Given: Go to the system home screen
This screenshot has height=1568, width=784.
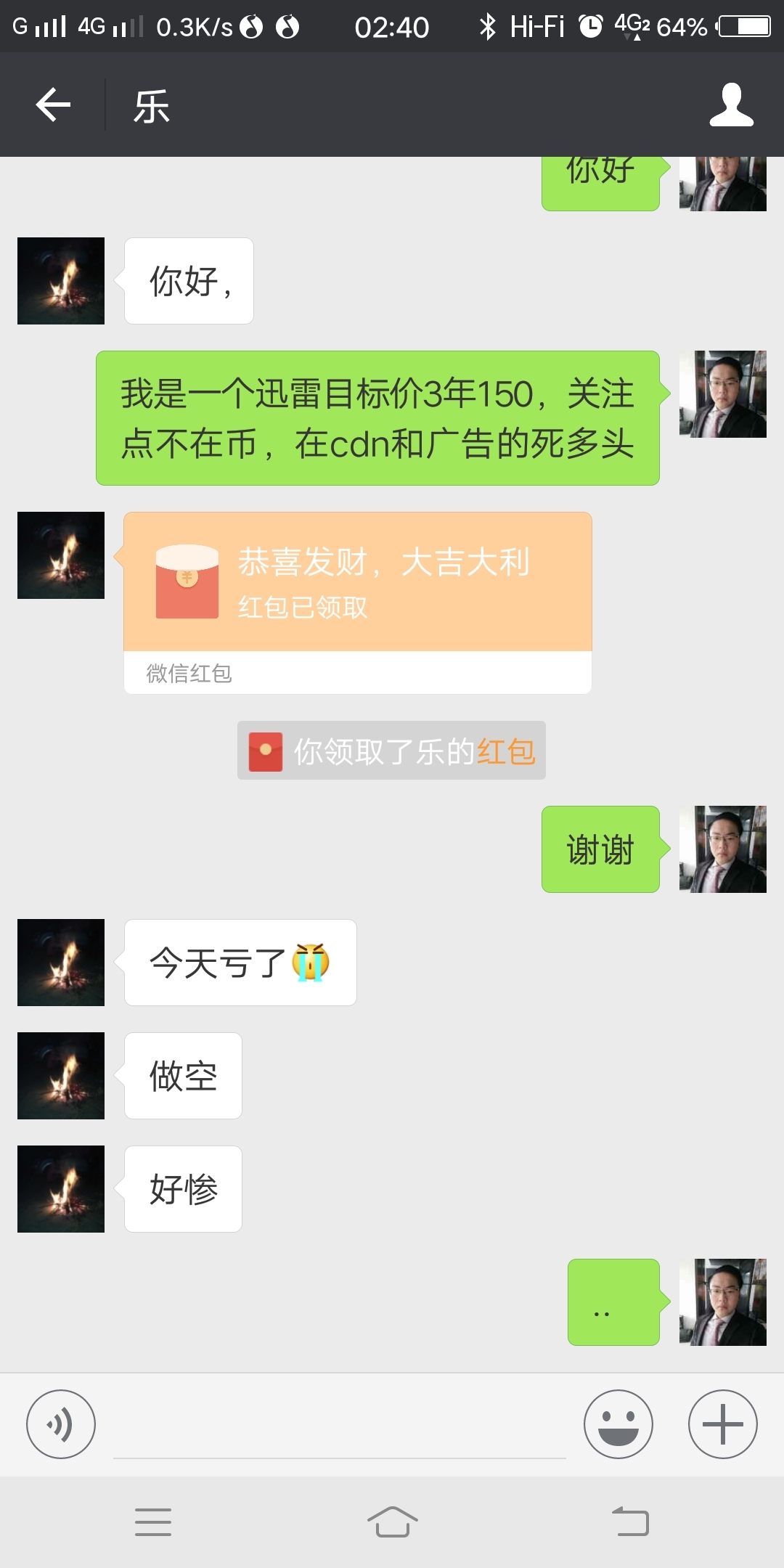Looking at the screenshot, I should (x=392, y=1522).
